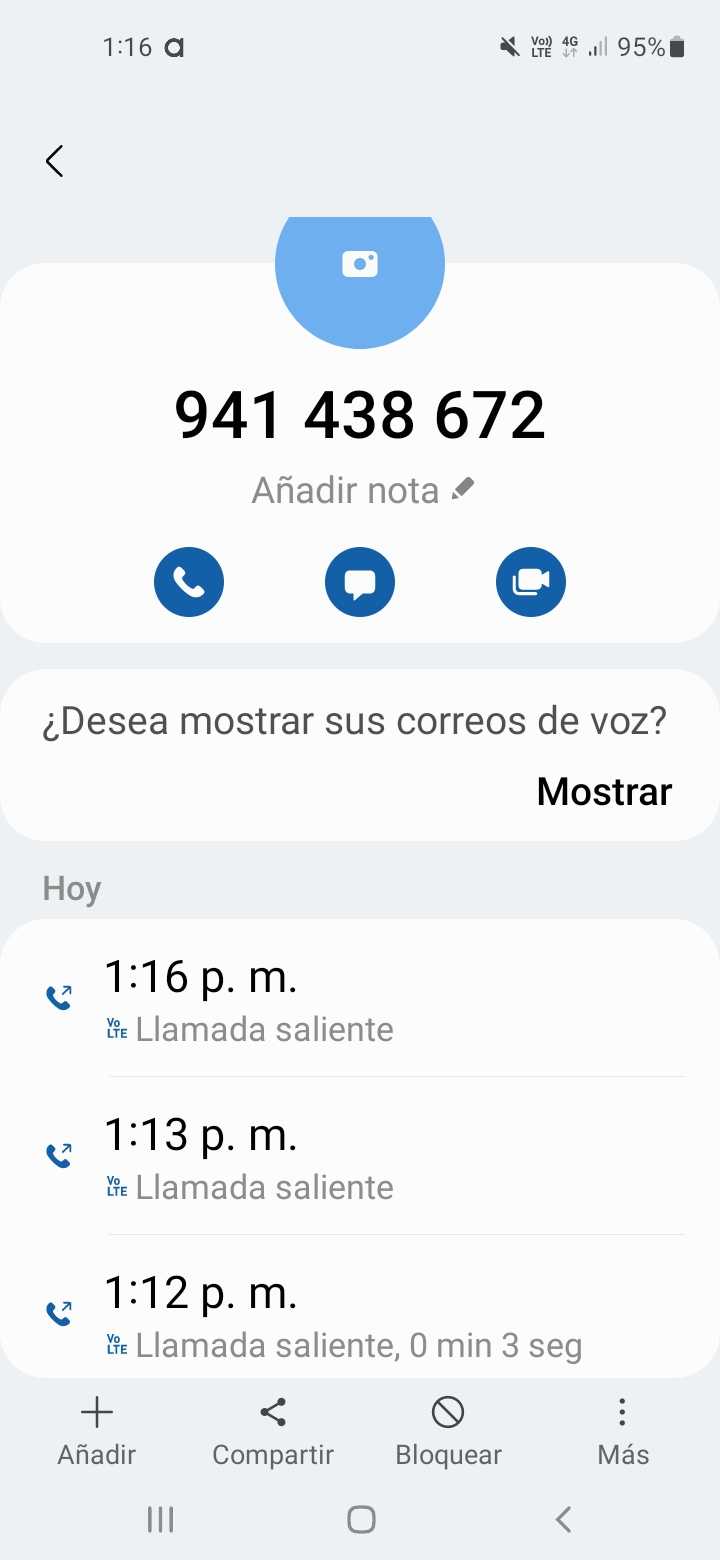The image size is (720, 1560).
Task: Start a video call with camera icon
Action: pyautogui.click(x=531, y=582)
